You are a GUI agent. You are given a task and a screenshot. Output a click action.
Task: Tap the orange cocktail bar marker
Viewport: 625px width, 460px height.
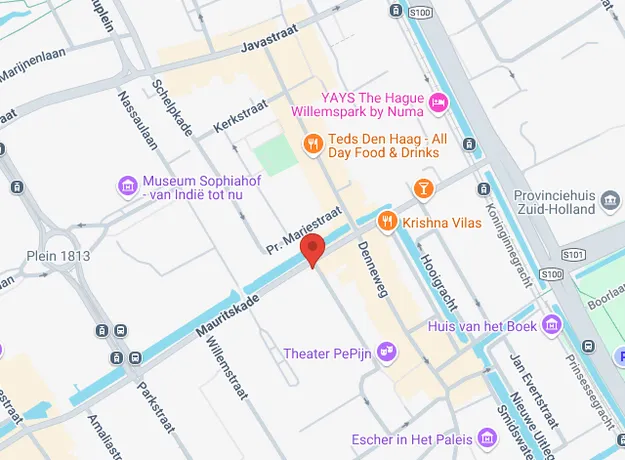(x=424, y=188)
